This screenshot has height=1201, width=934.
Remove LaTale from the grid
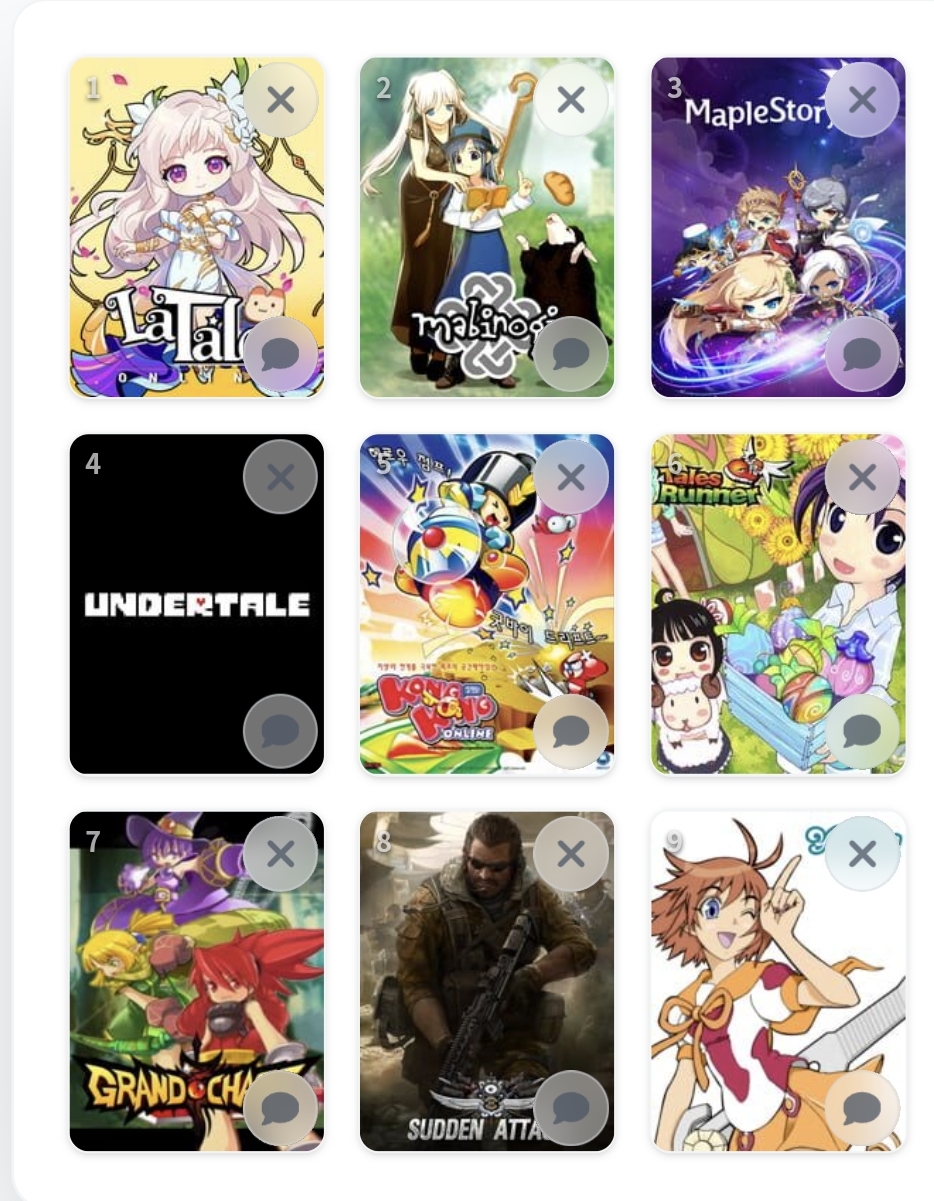pyautogui.click(x=280, y=100)
